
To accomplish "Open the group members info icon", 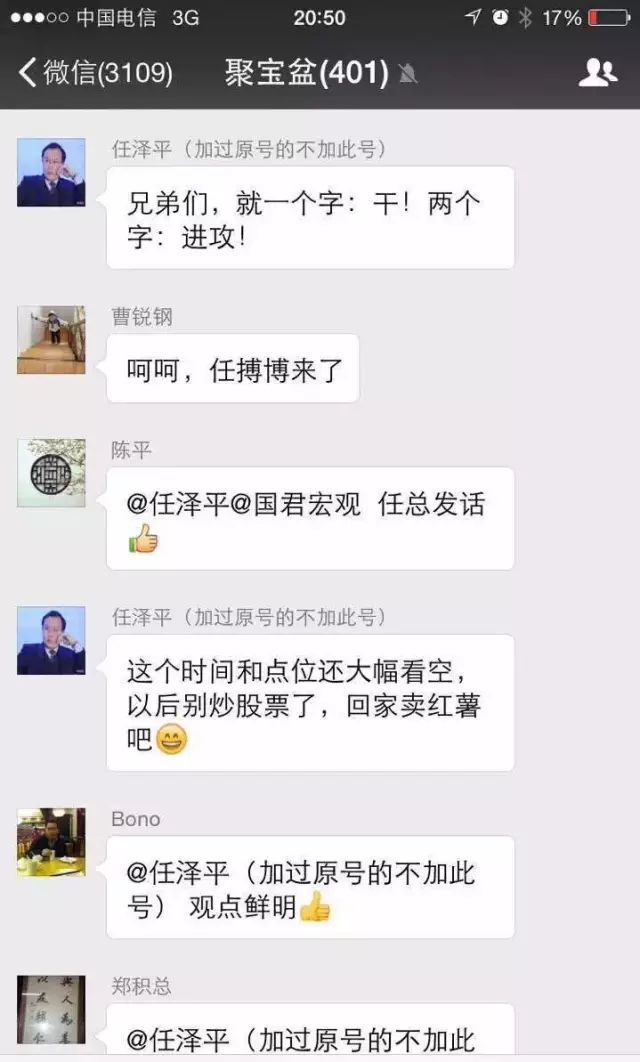I will [597, 72].
